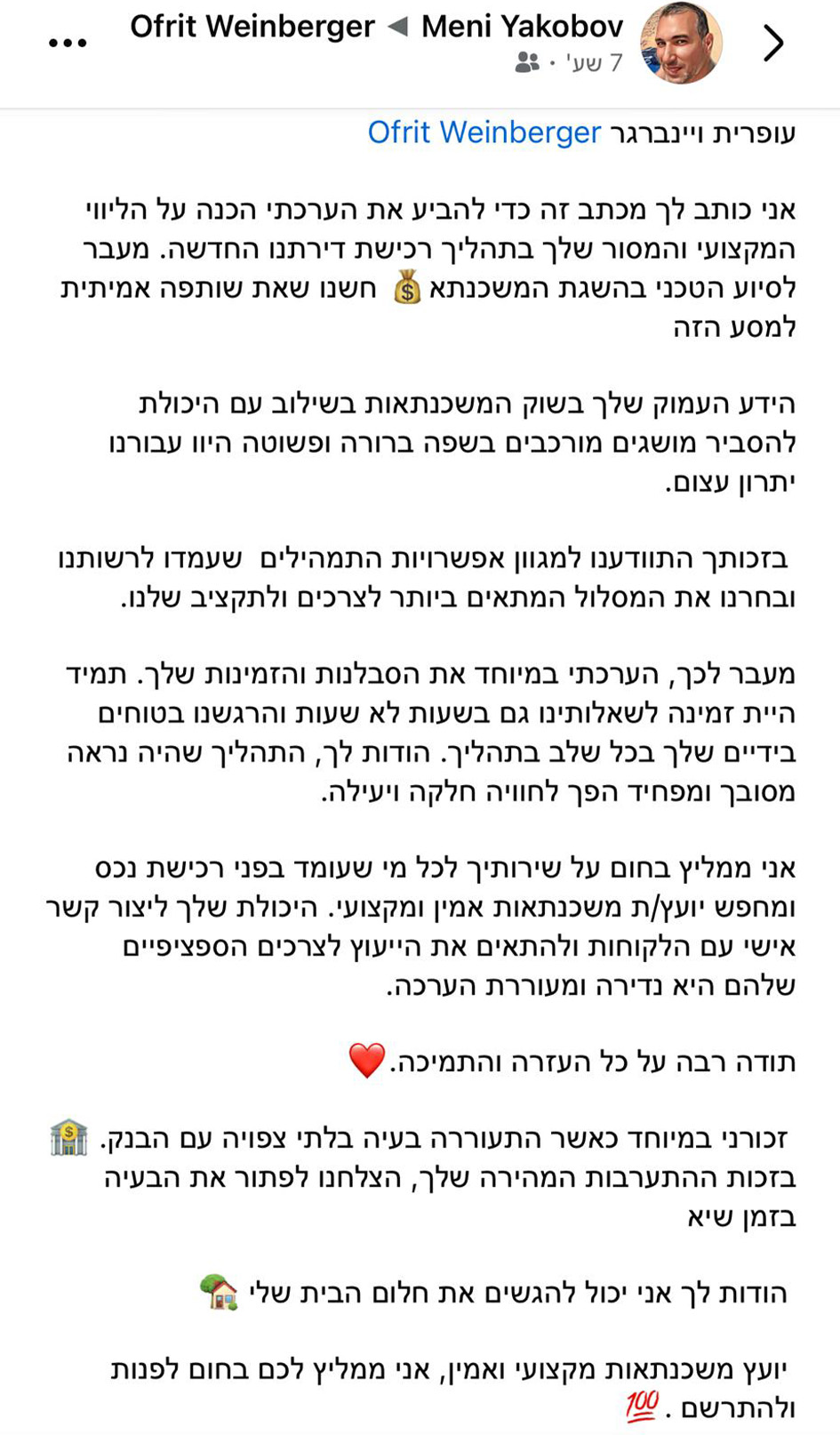The width and height of the screenshot is (840, 1435).
Task: Tap the blue Ofrit Weinberger tagged mention
Action: coord(484,132)
